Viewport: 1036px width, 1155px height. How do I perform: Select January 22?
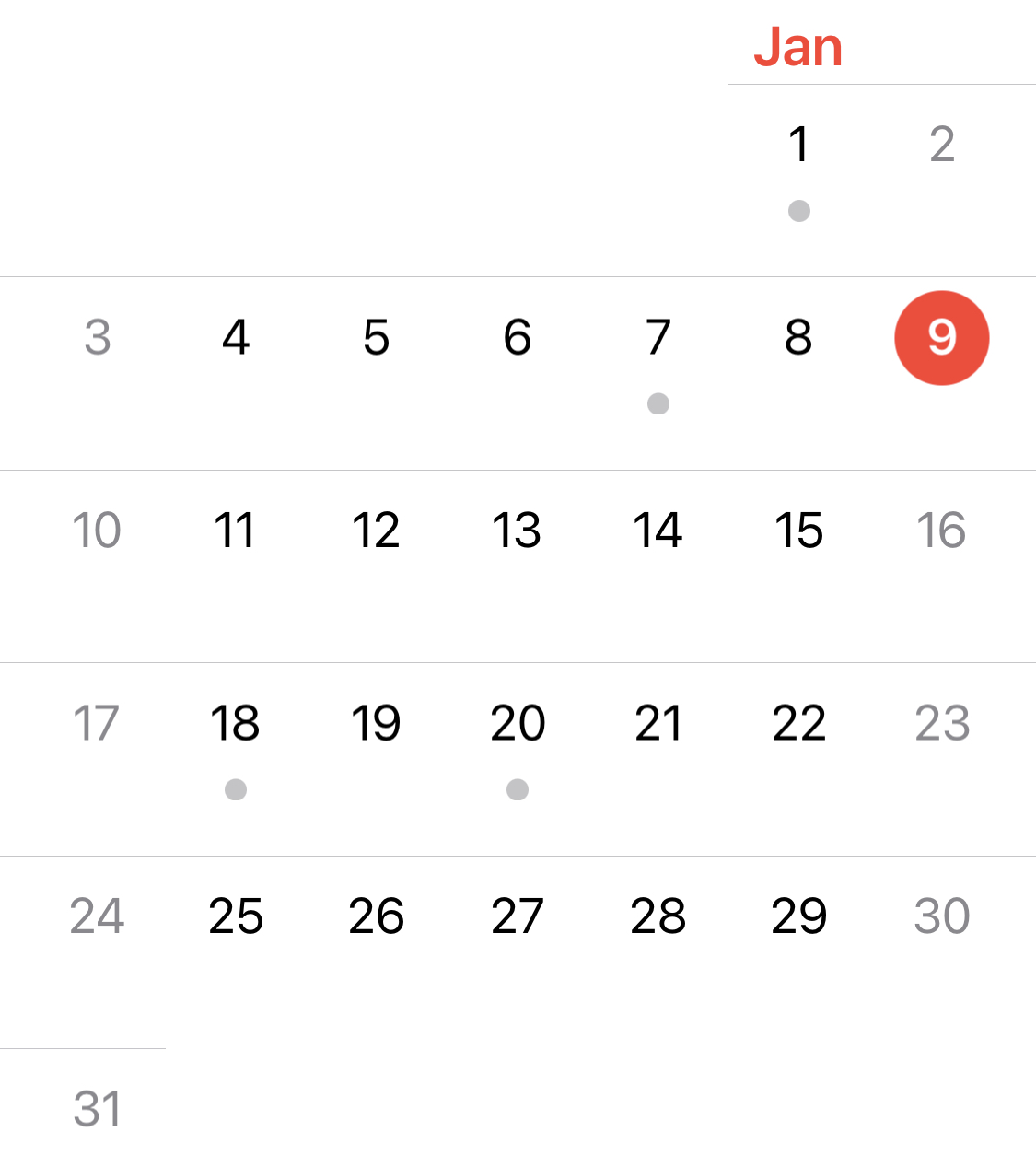(798, 724)
